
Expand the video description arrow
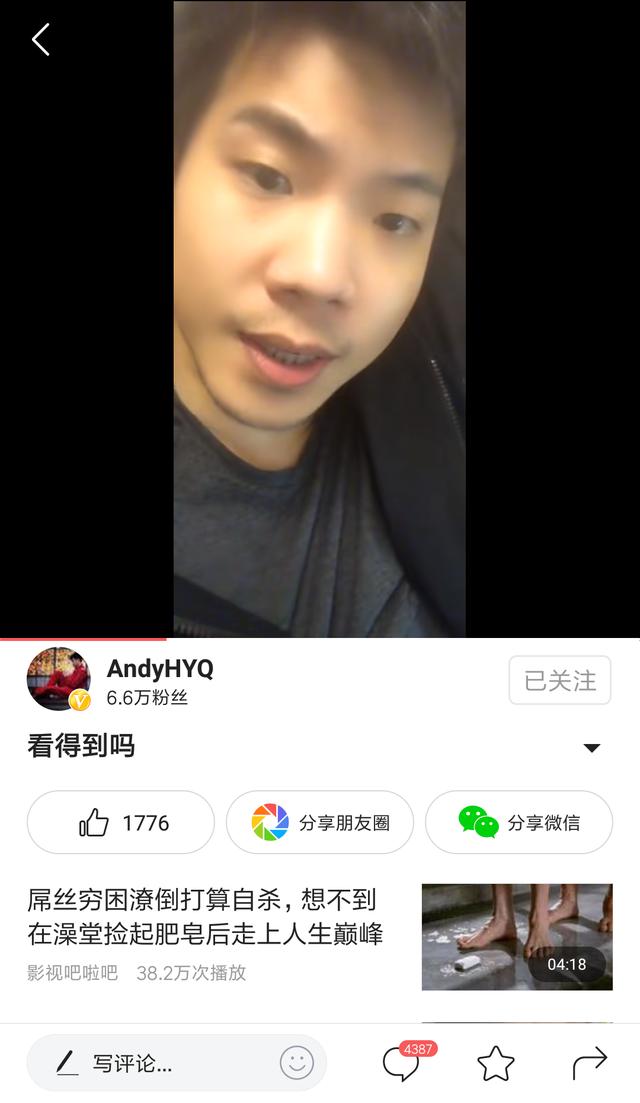[x=591, y=748]
